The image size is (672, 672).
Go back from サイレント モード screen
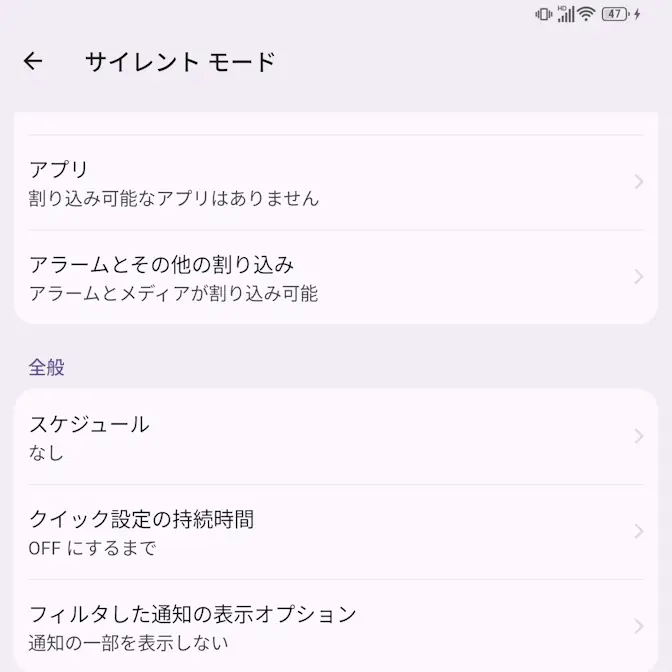tap(33, 62)
